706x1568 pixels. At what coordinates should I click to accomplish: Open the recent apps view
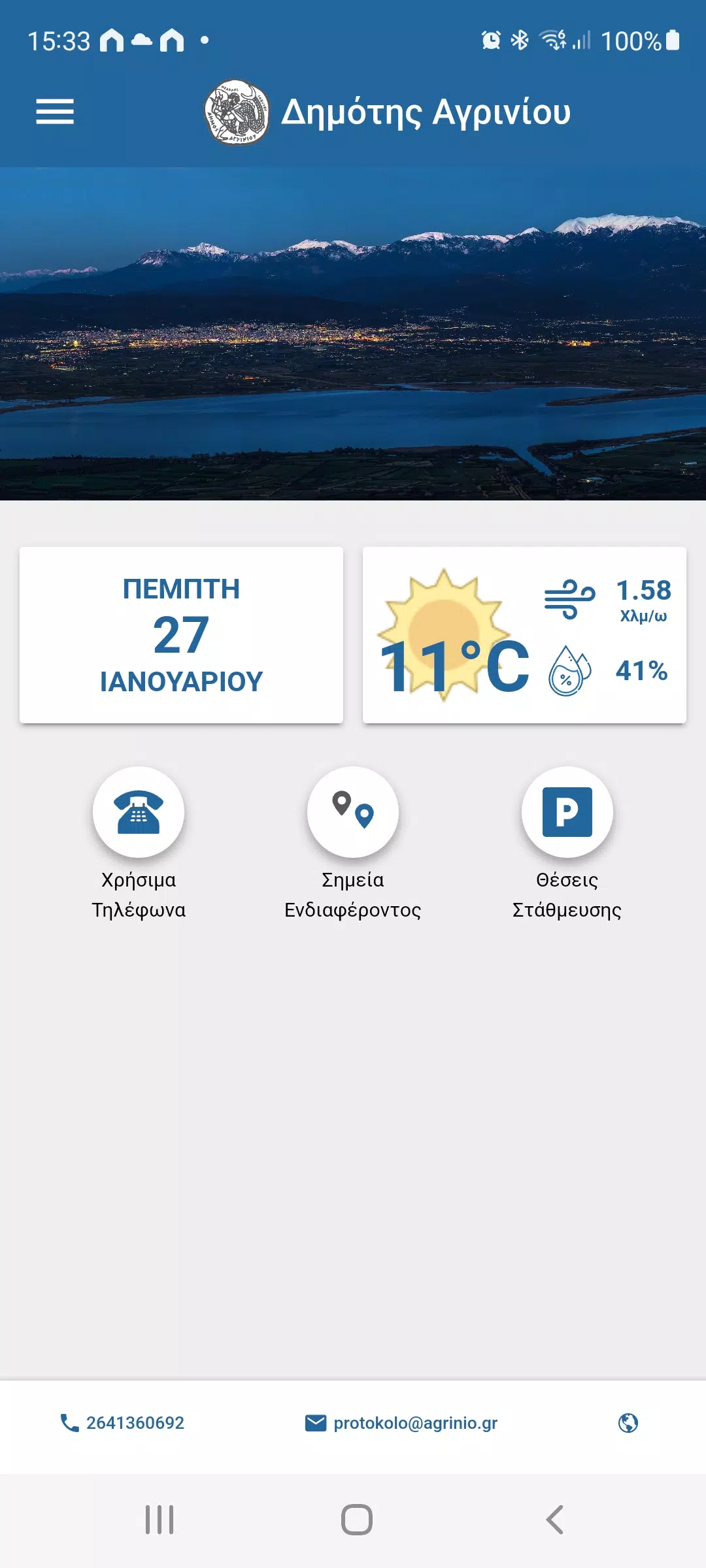tap(160, 1520)
